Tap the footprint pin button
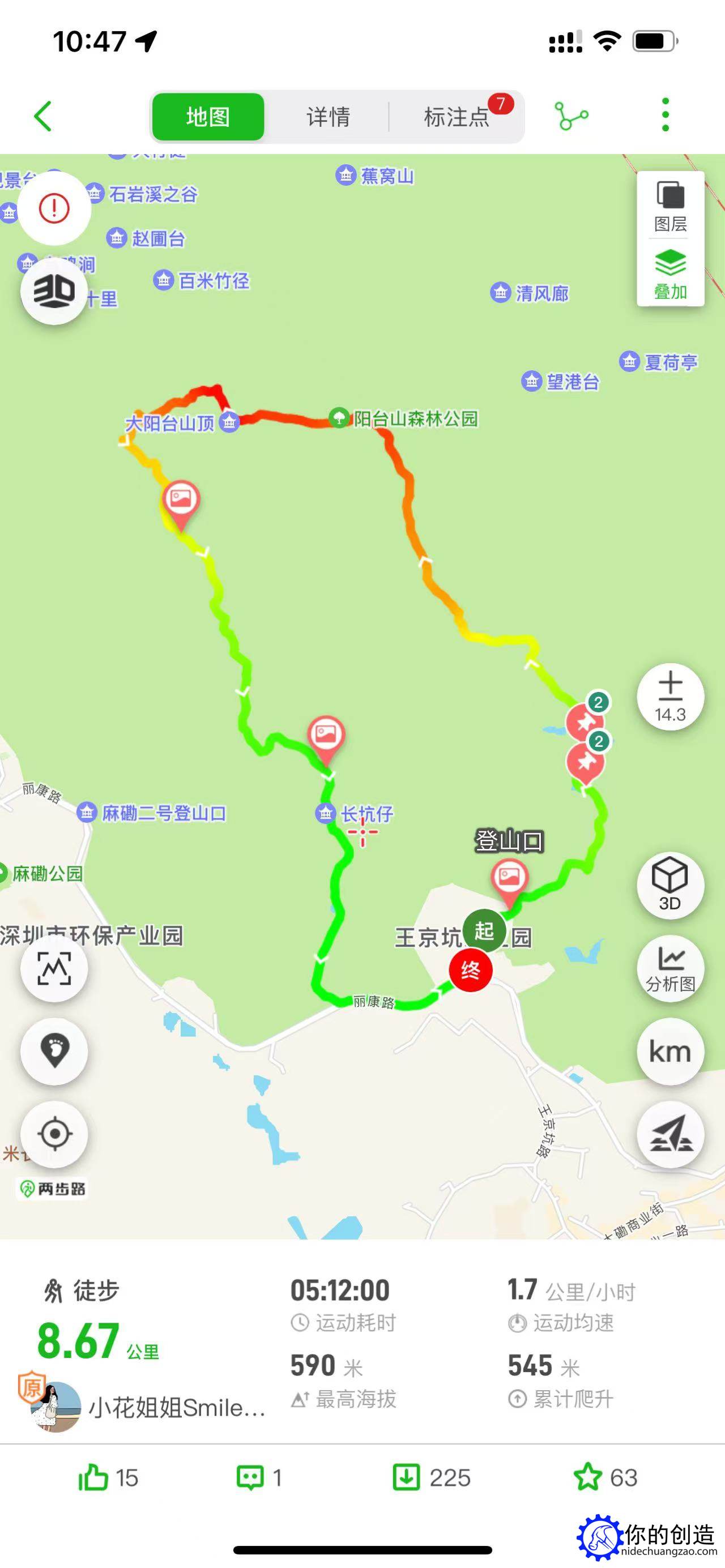This screenshot has width=725, height=1568. click(x=54, y=1051)
